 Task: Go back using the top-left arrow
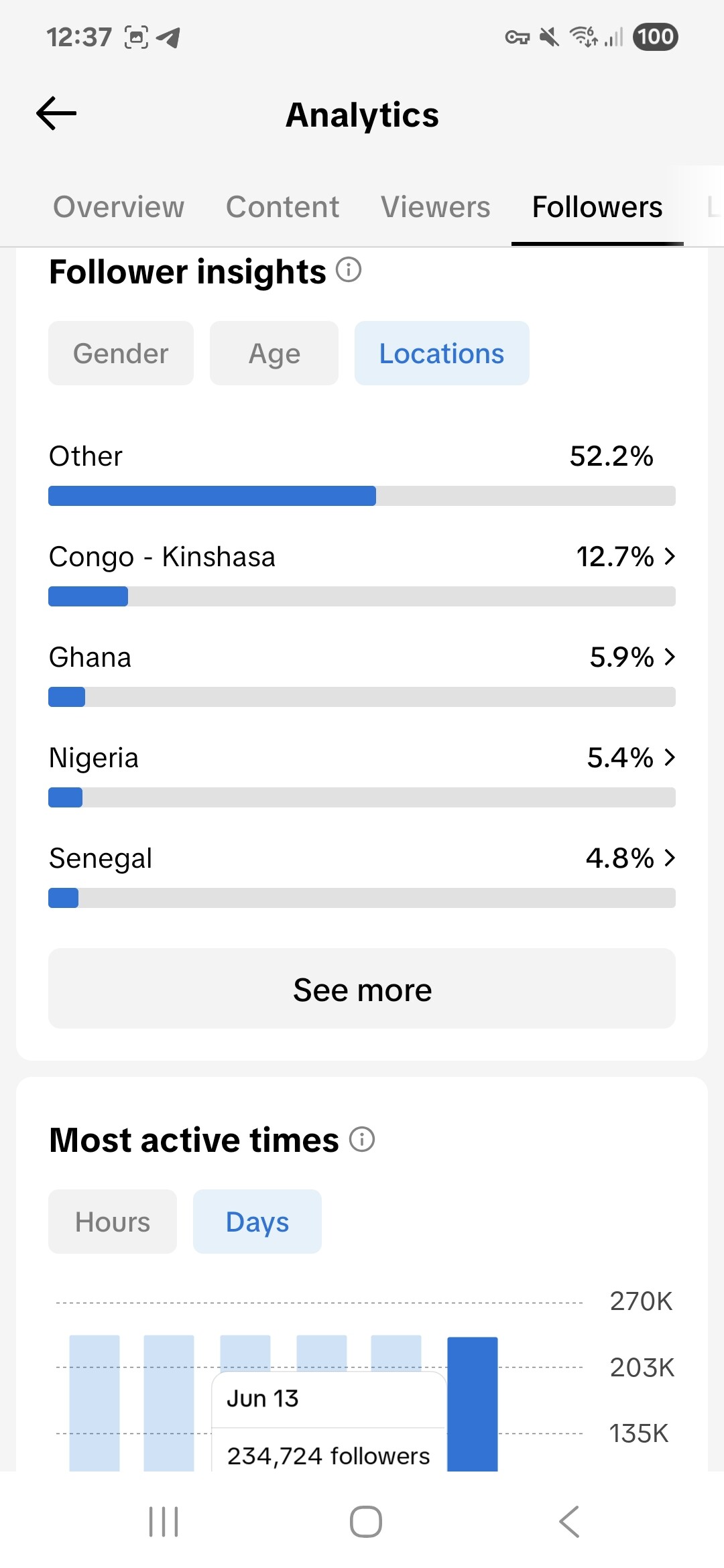click(x=56, y=113)
